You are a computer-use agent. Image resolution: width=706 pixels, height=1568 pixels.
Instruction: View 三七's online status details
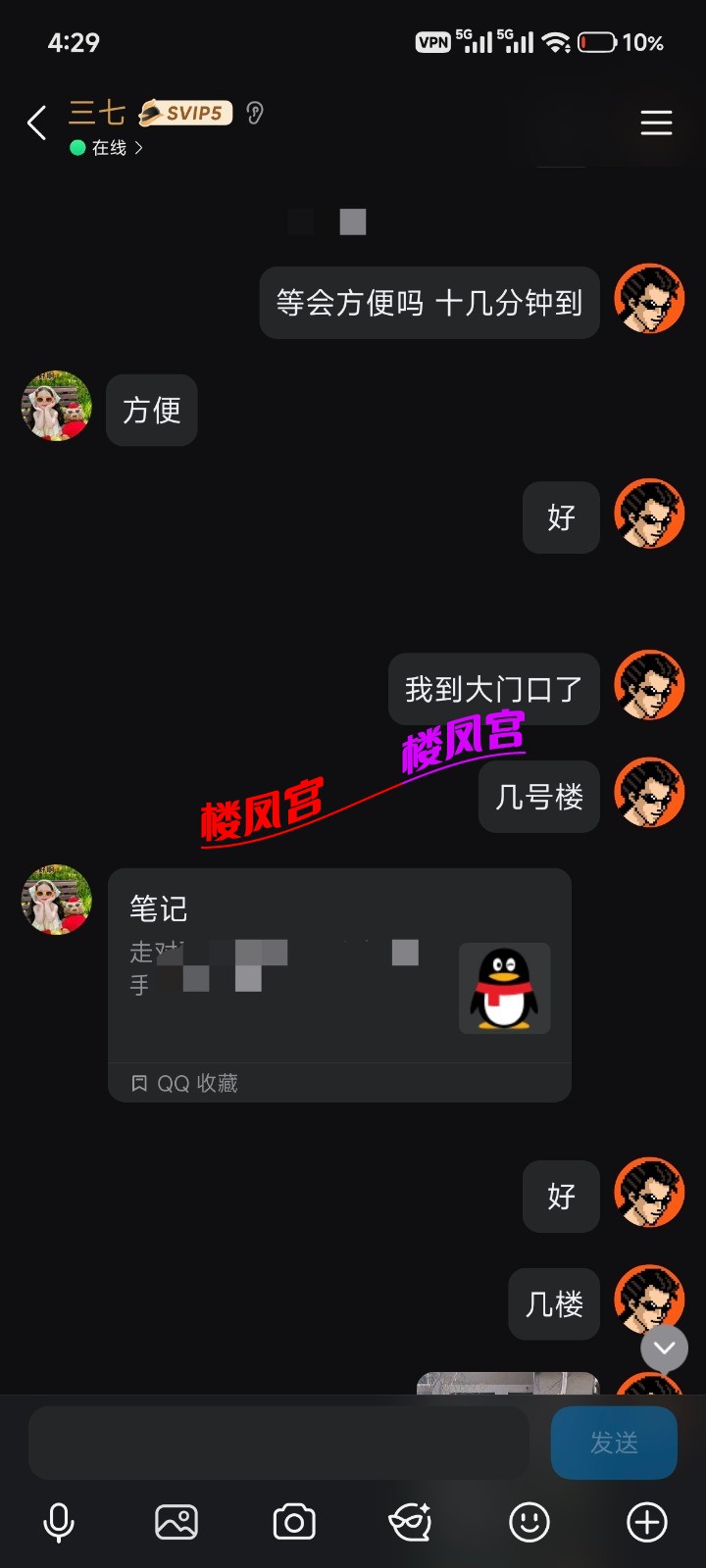point(108,148)
